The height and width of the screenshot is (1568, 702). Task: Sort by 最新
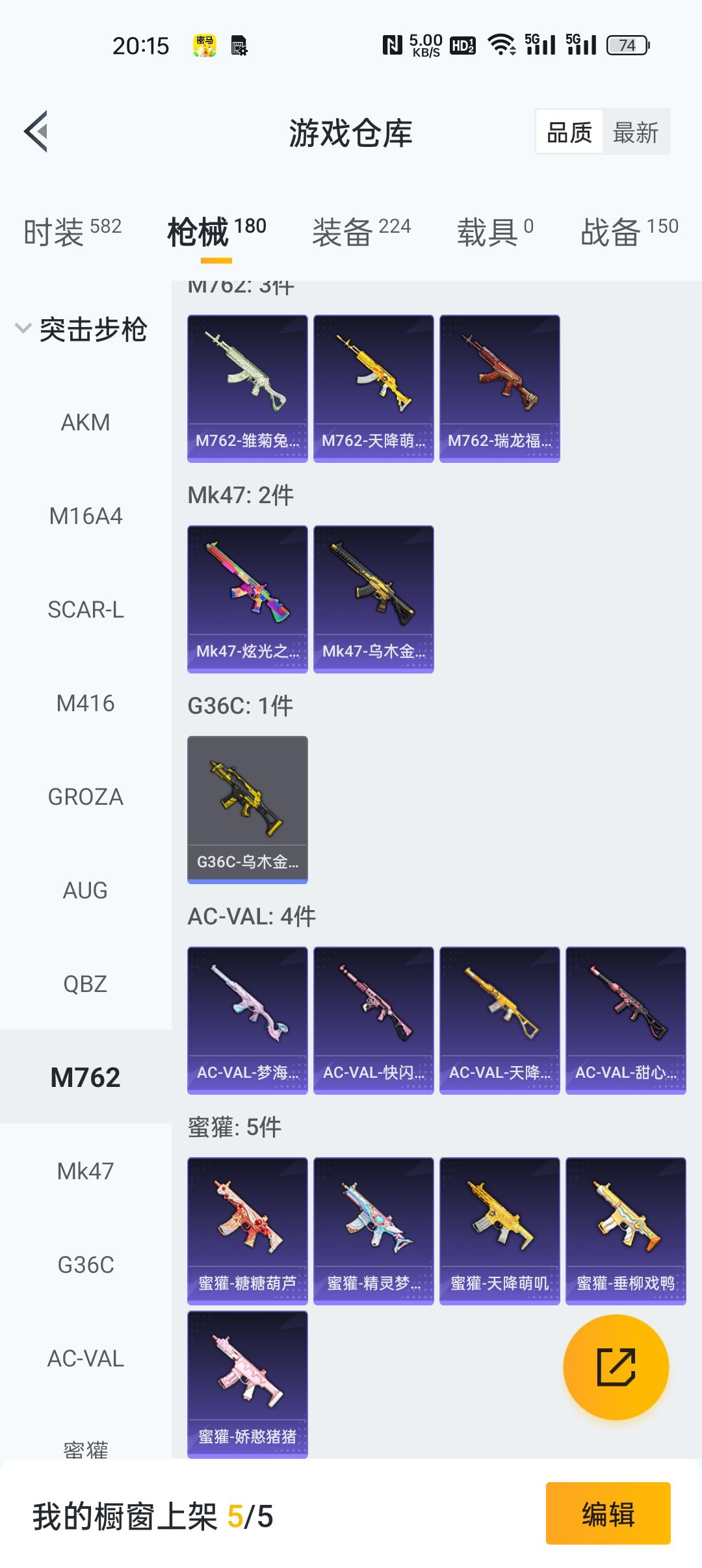coord(635,133)
